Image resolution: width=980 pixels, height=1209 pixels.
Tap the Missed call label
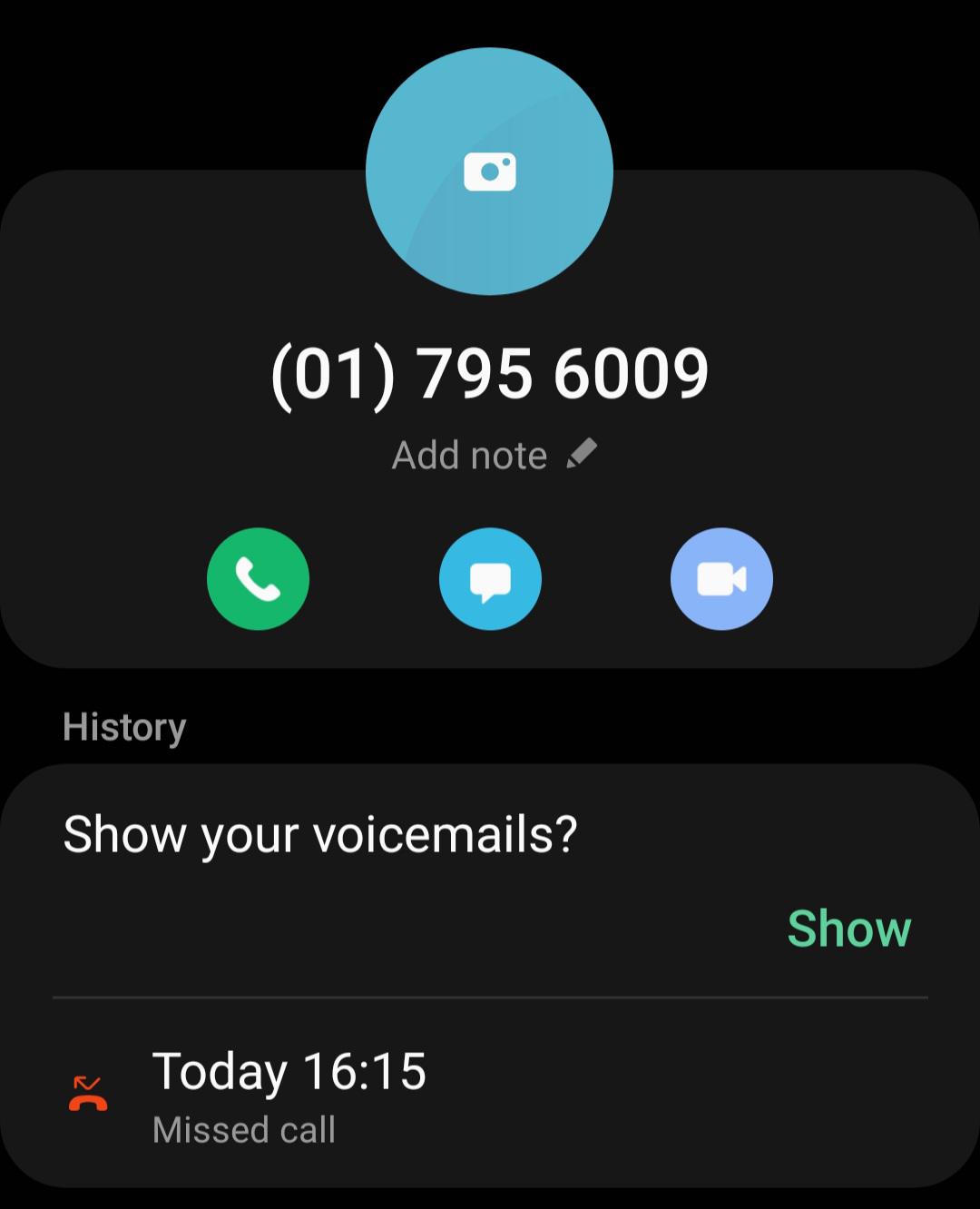tap(243, 1130)
